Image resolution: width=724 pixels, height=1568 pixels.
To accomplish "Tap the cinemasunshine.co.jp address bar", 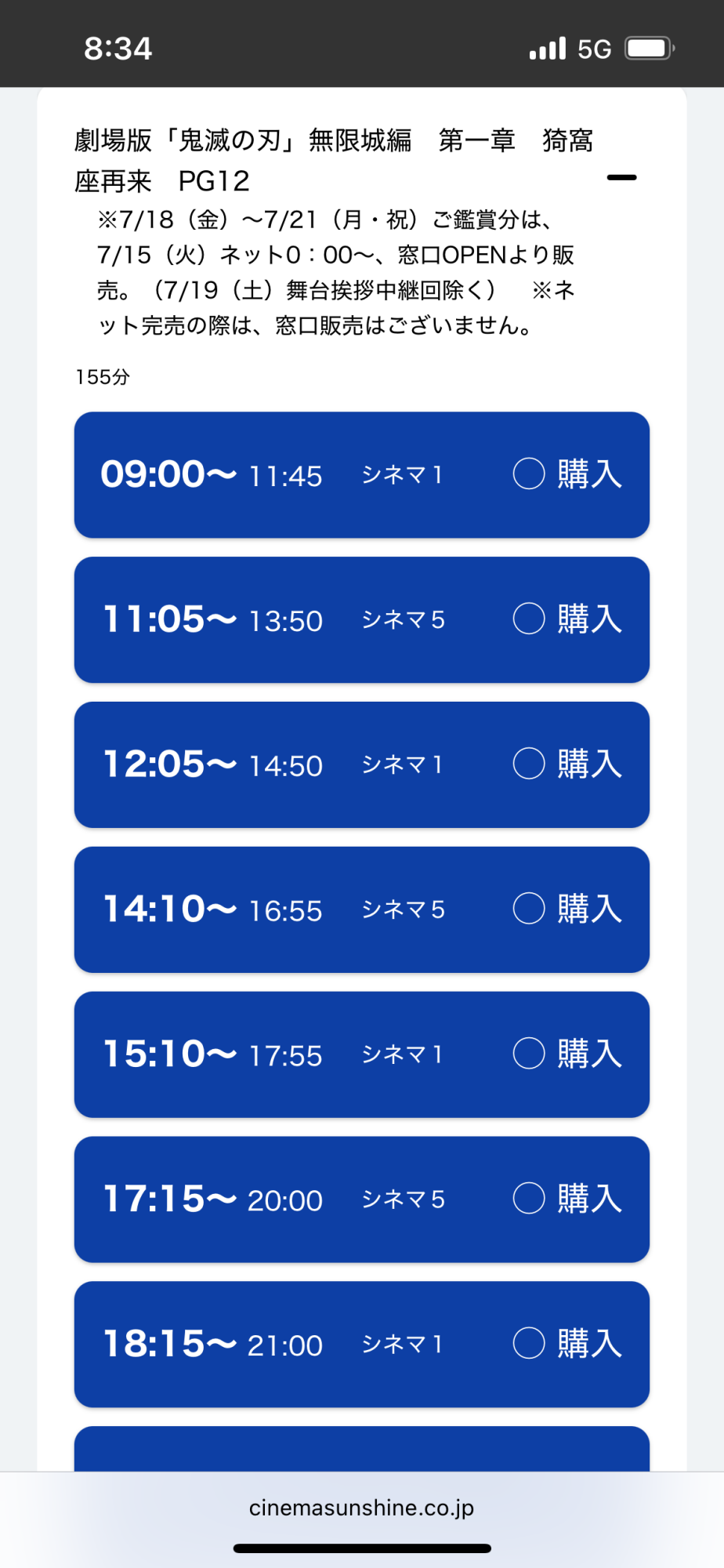I will pos(362,1508).
